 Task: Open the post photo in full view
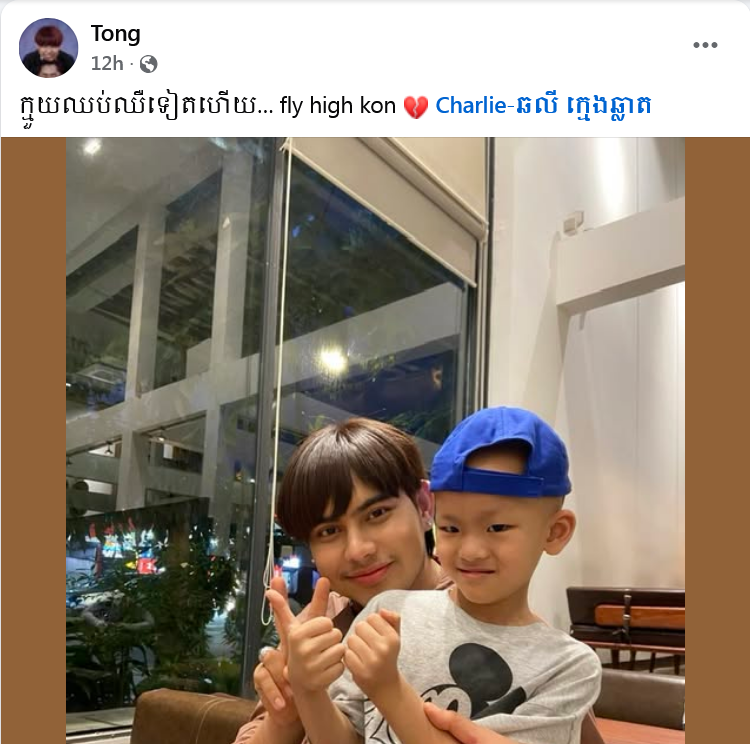click(375, 440)
